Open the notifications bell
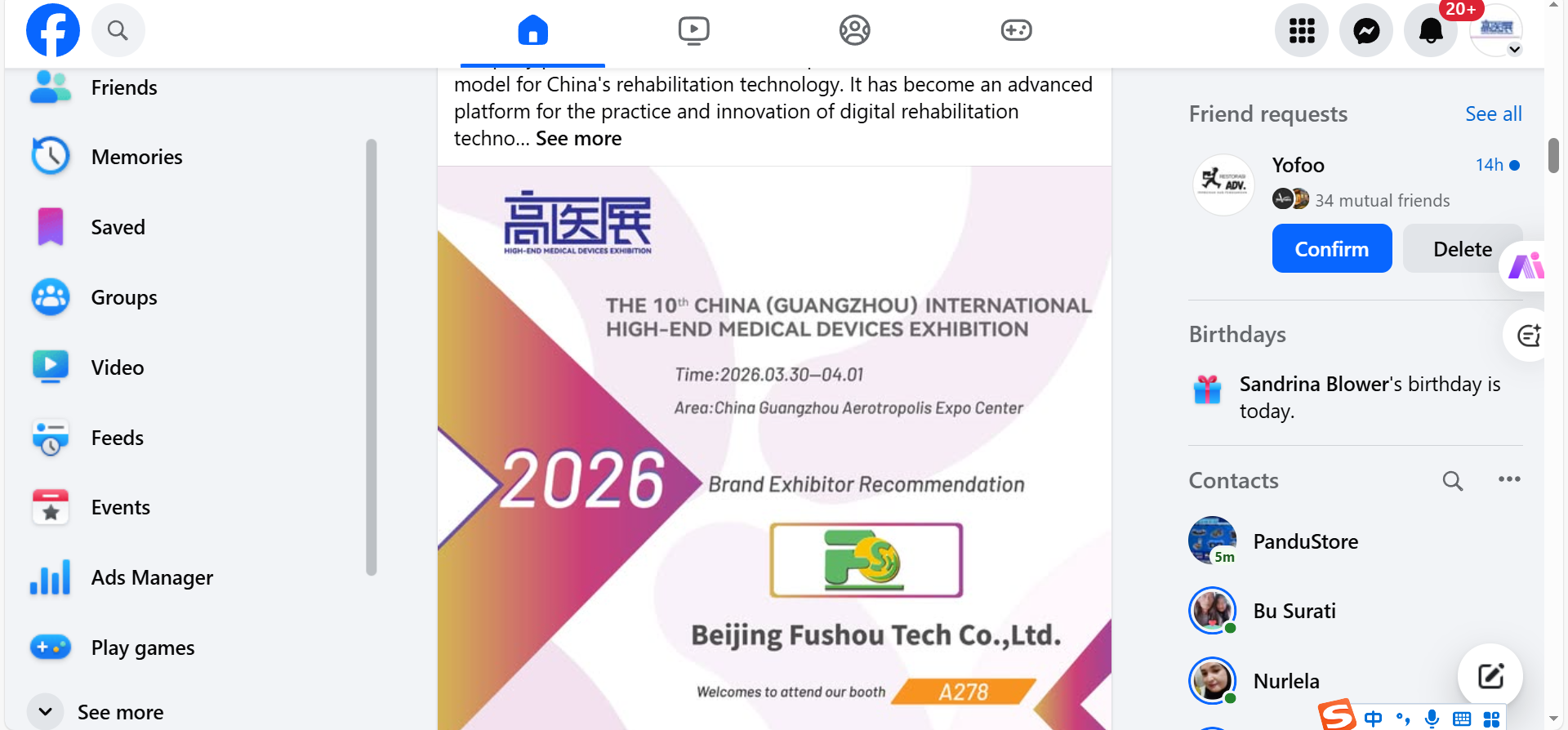The width and height of the screenshot is (1568, 730). pyautogui.click(x=1430, y=31)
